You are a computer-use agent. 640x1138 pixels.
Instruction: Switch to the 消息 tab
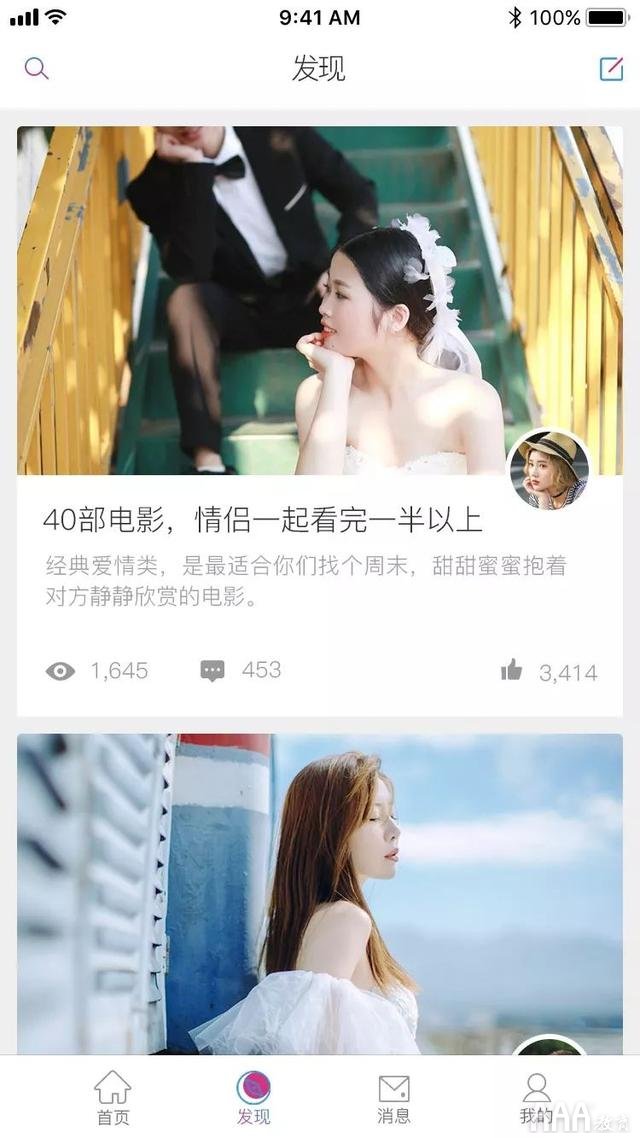click(394, 1097)
